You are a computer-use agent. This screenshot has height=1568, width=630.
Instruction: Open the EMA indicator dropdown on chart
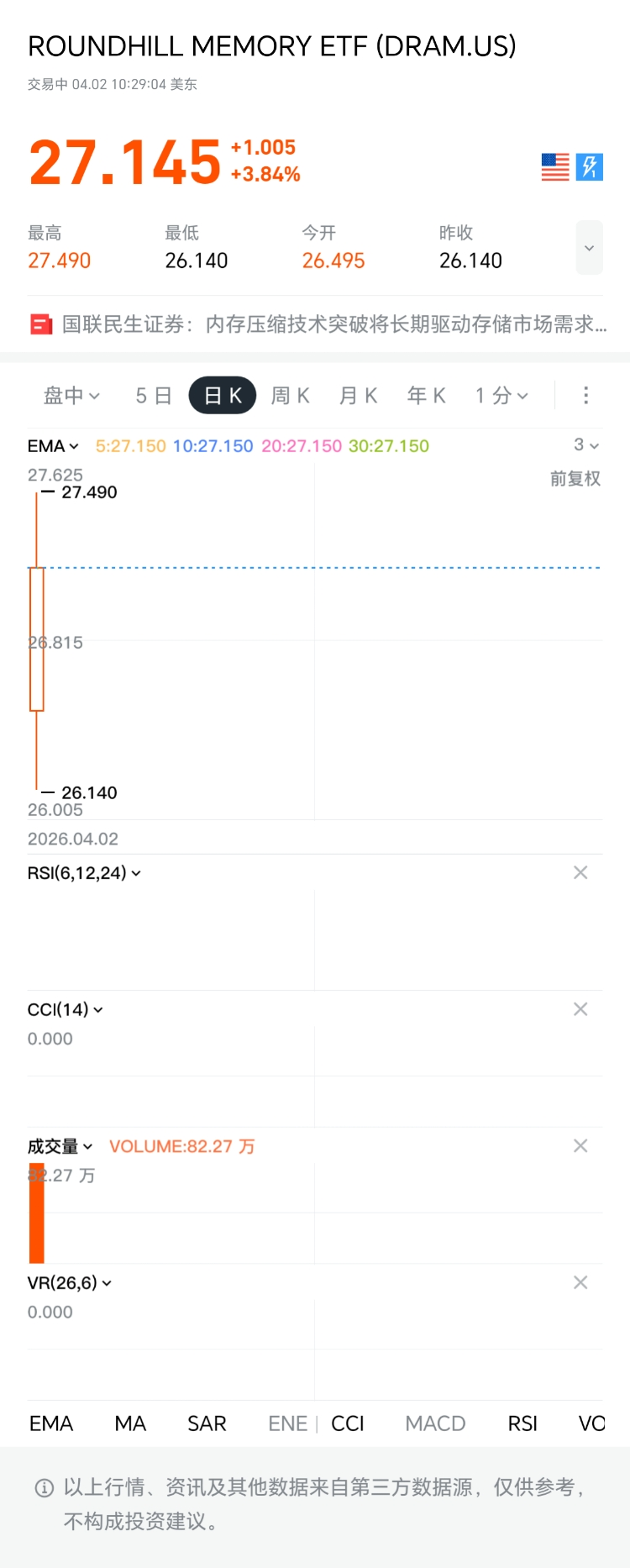point(53,446)
